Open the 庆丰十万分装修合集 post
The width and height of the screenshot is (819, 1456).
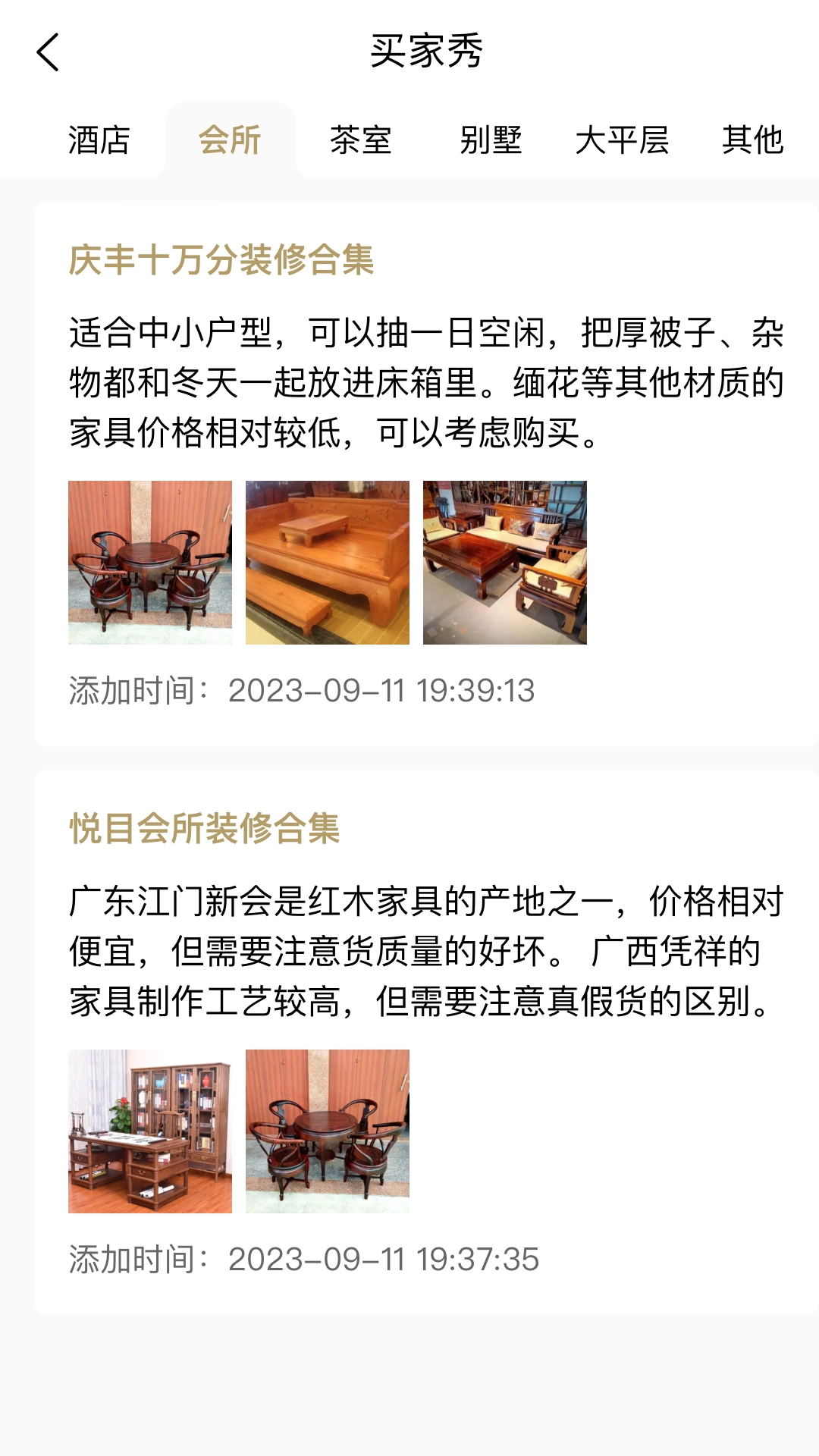[x=221, y=260]
